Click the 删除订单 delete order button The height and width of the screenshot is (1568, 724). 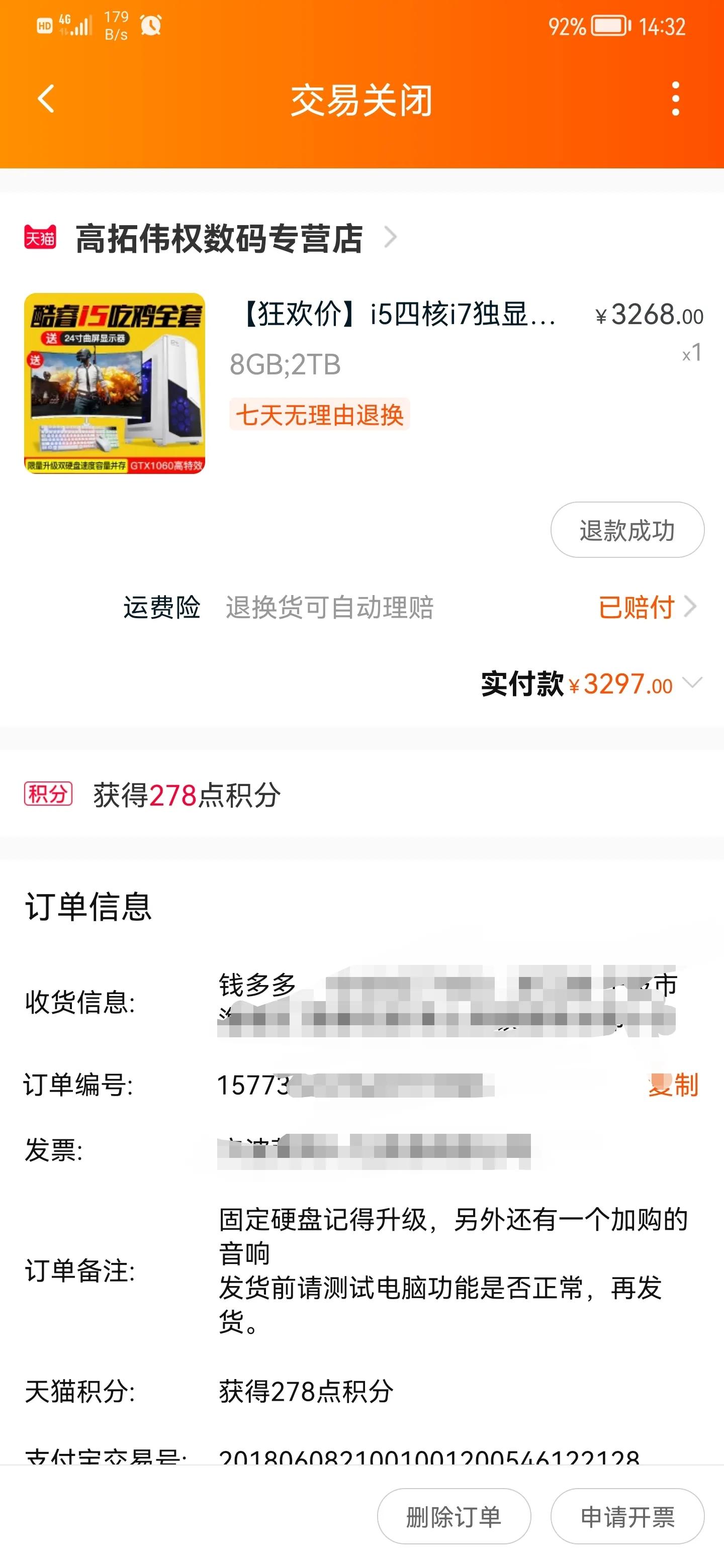(453, 1516)
